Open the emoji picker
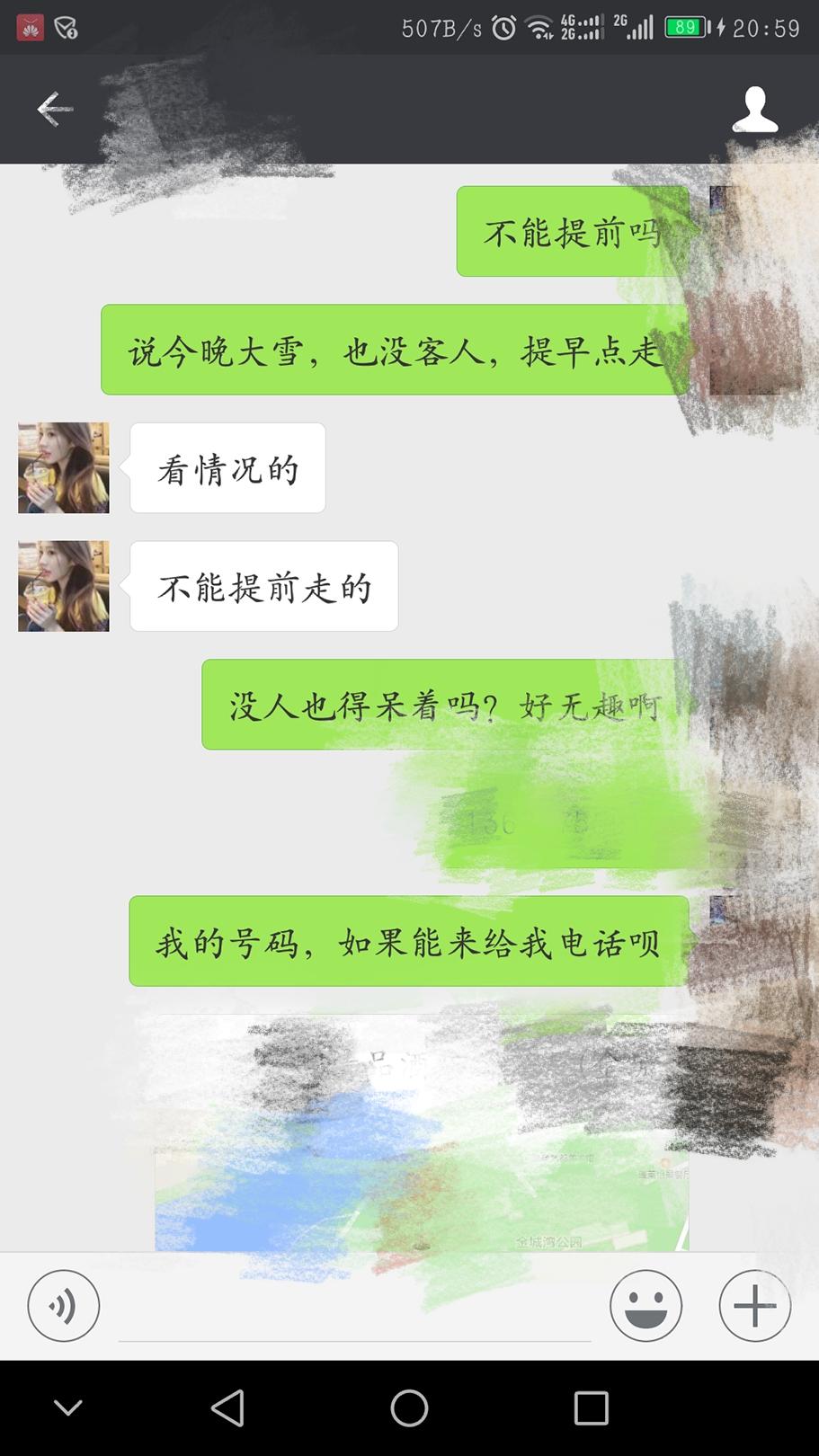 pos(645,1306)
